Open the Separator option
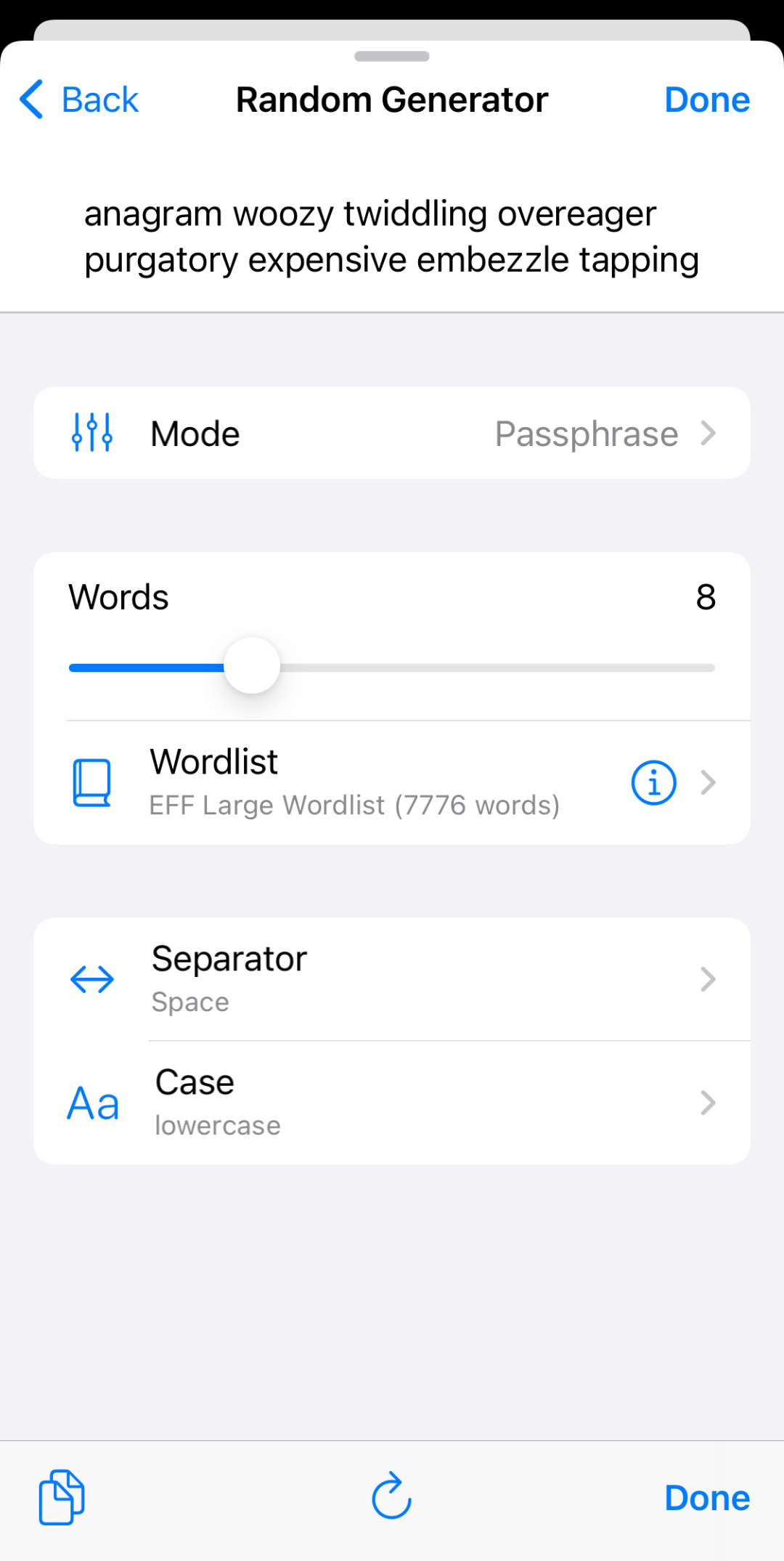 [392, 979]
